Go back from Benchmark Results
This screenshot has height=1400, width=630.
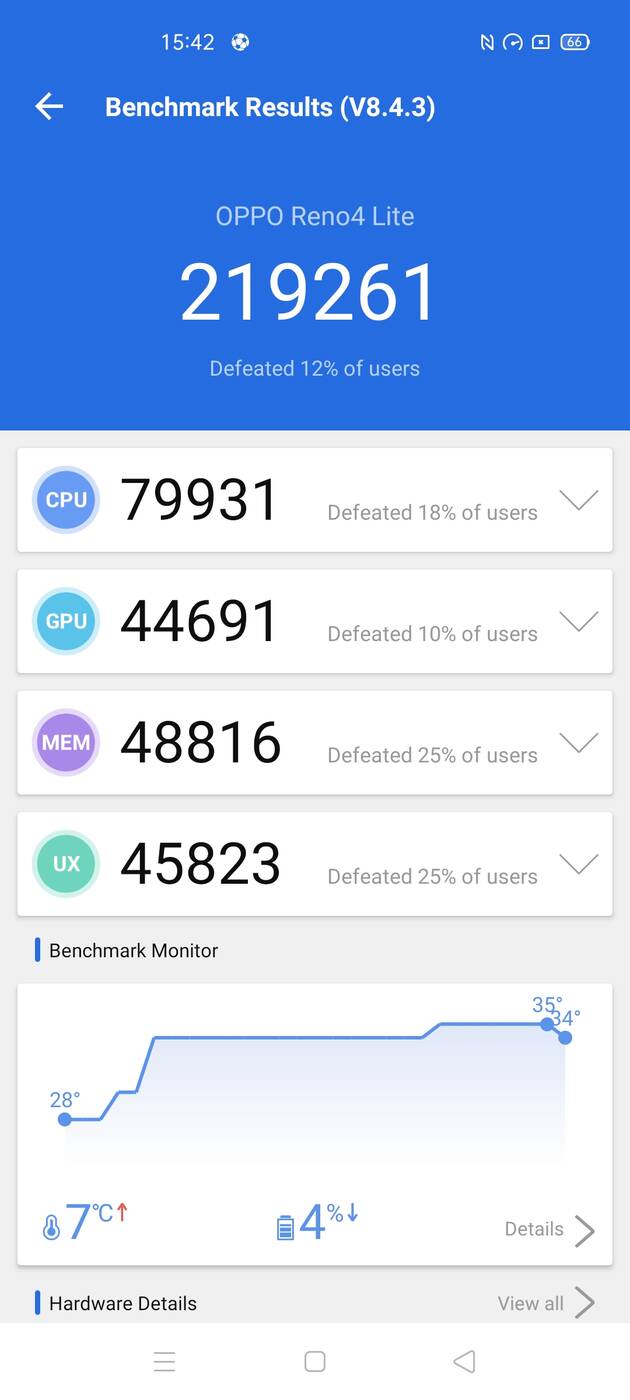click(49, 107)
